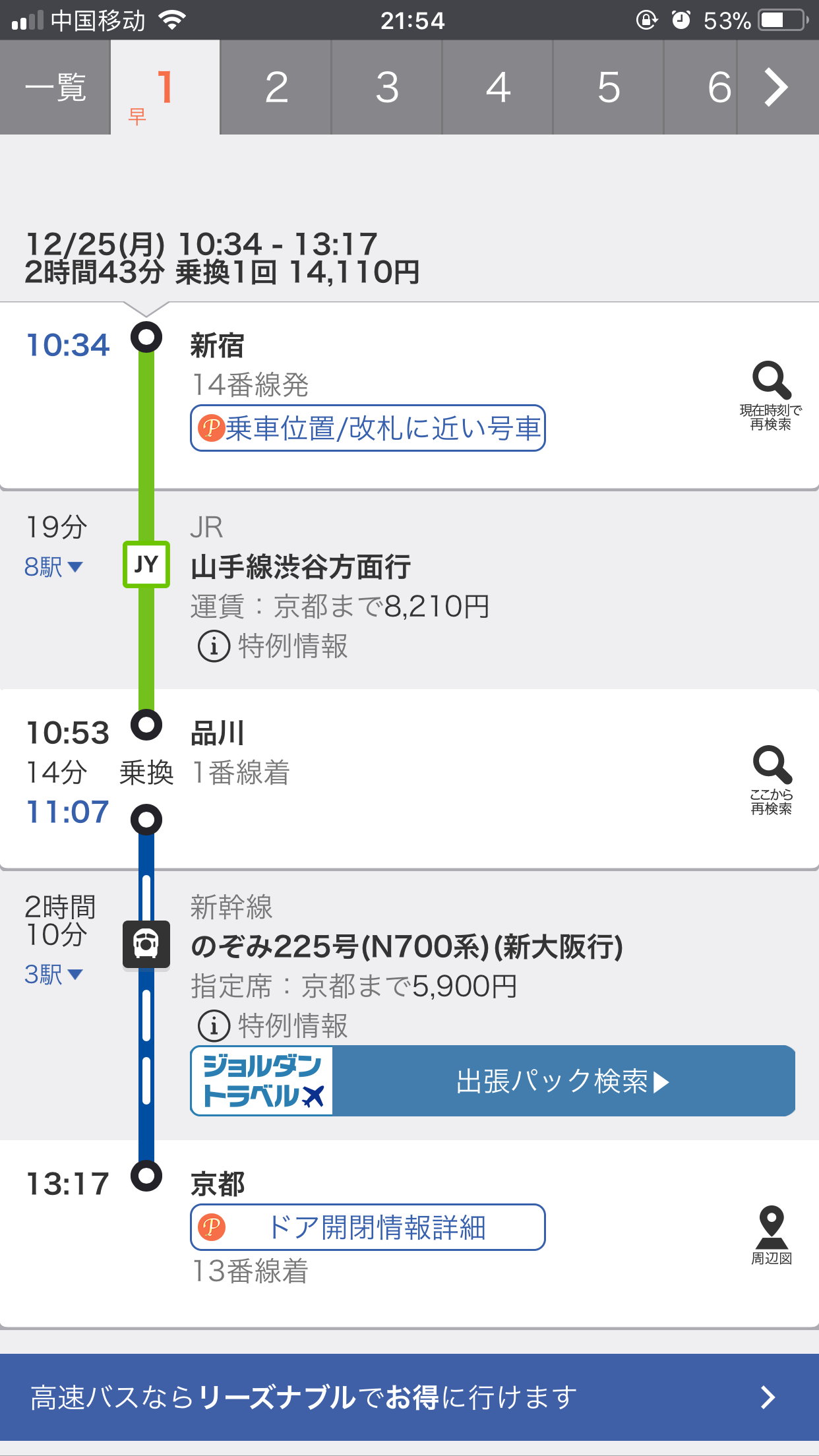Expand the 8駅 stops on Yamanote line
This screenshot has height=1456, width=819.
[x=53, y=567]
